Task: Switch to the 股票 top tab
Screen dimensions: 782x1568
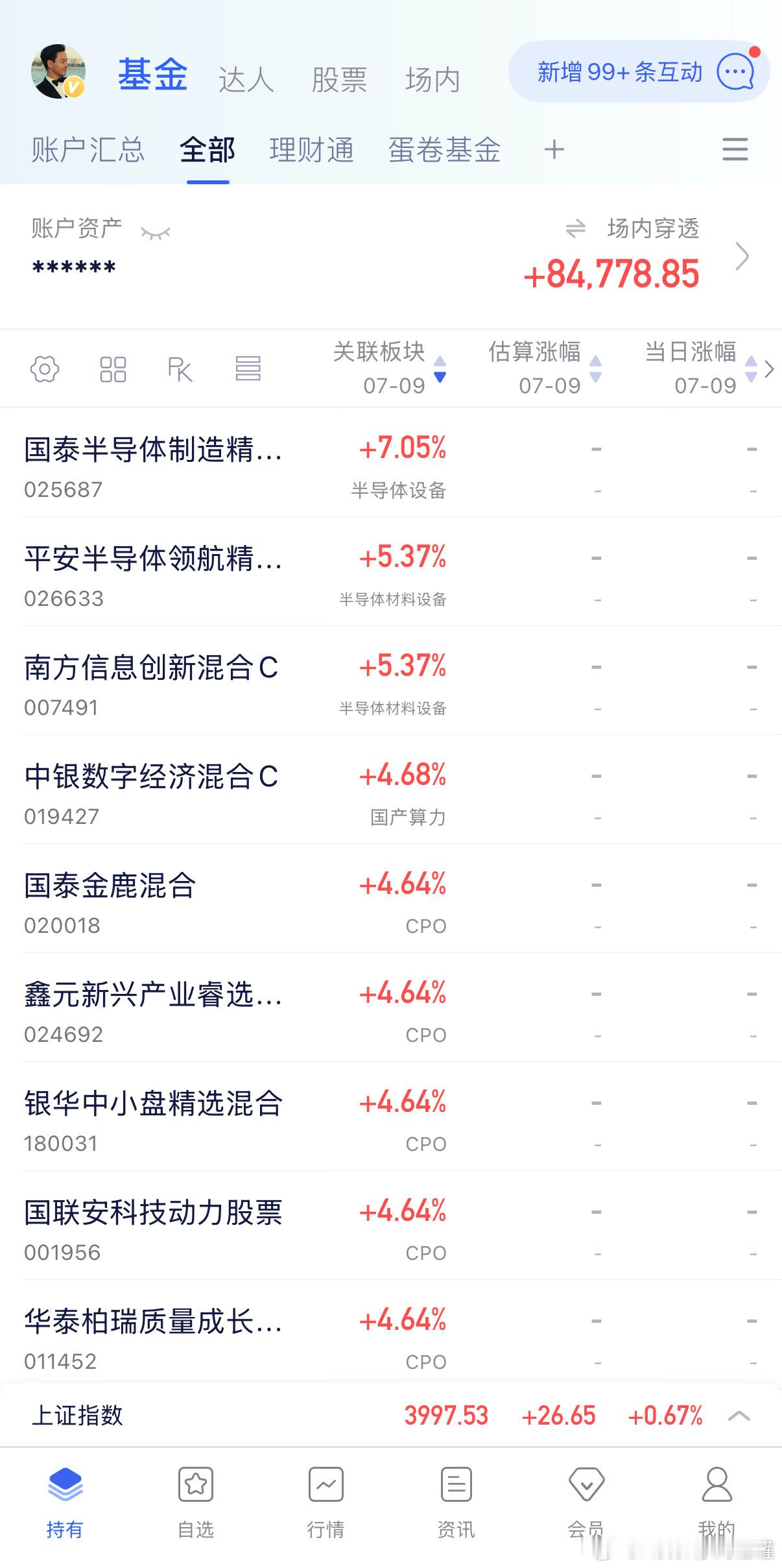Action: coord(339,80)
